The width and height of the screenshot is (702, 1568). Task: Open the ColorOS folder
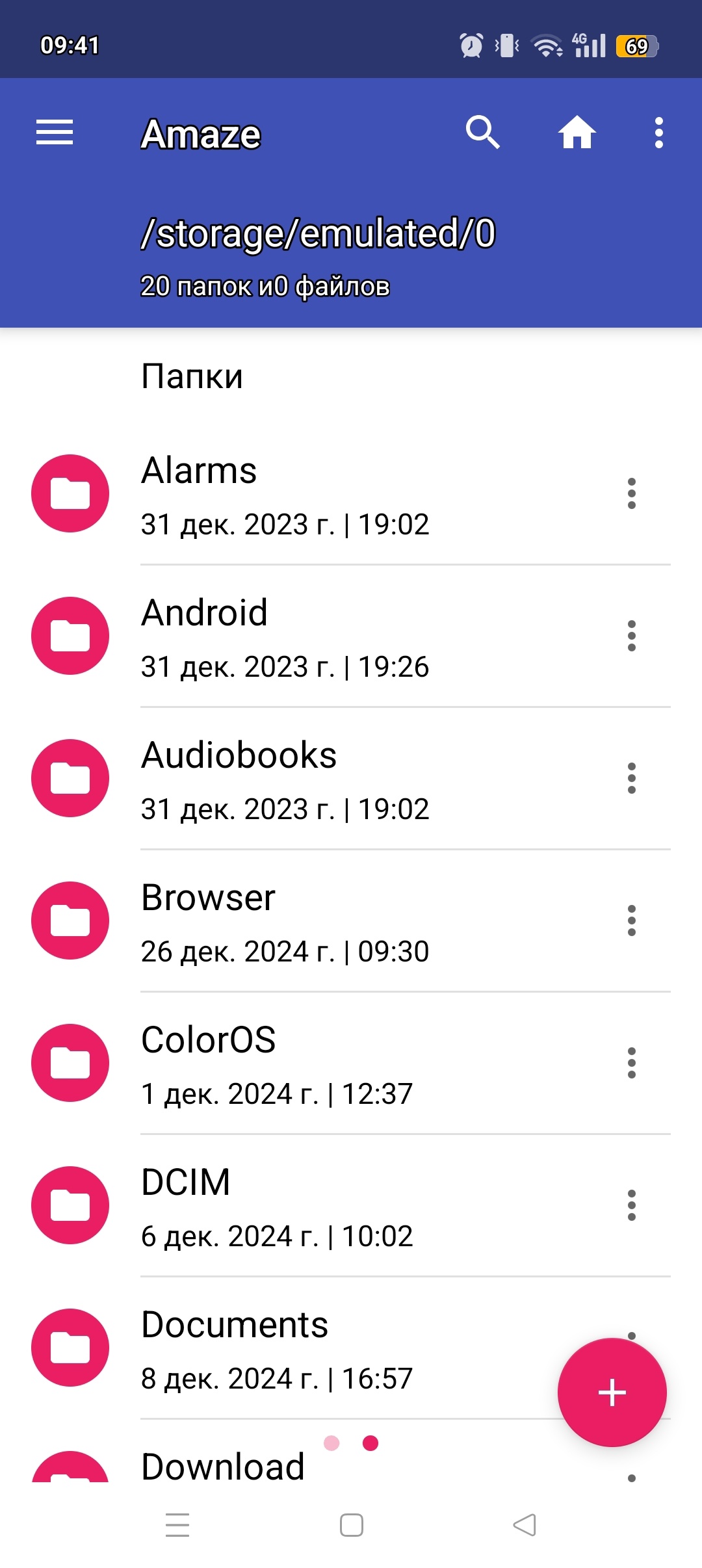coord(325,1064)
